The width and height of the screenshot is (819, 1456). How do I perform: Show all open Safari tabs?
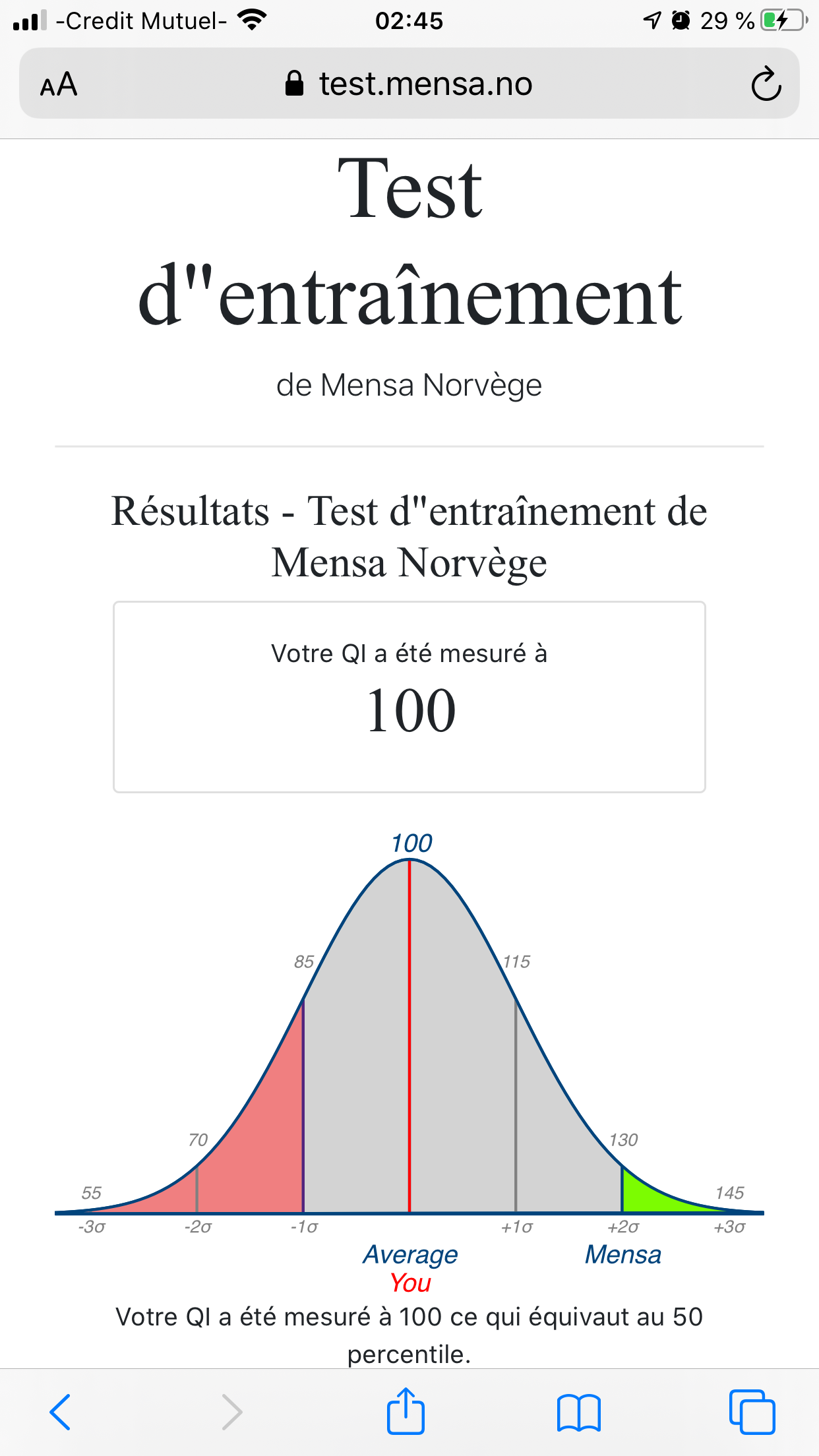point(752,1412)
